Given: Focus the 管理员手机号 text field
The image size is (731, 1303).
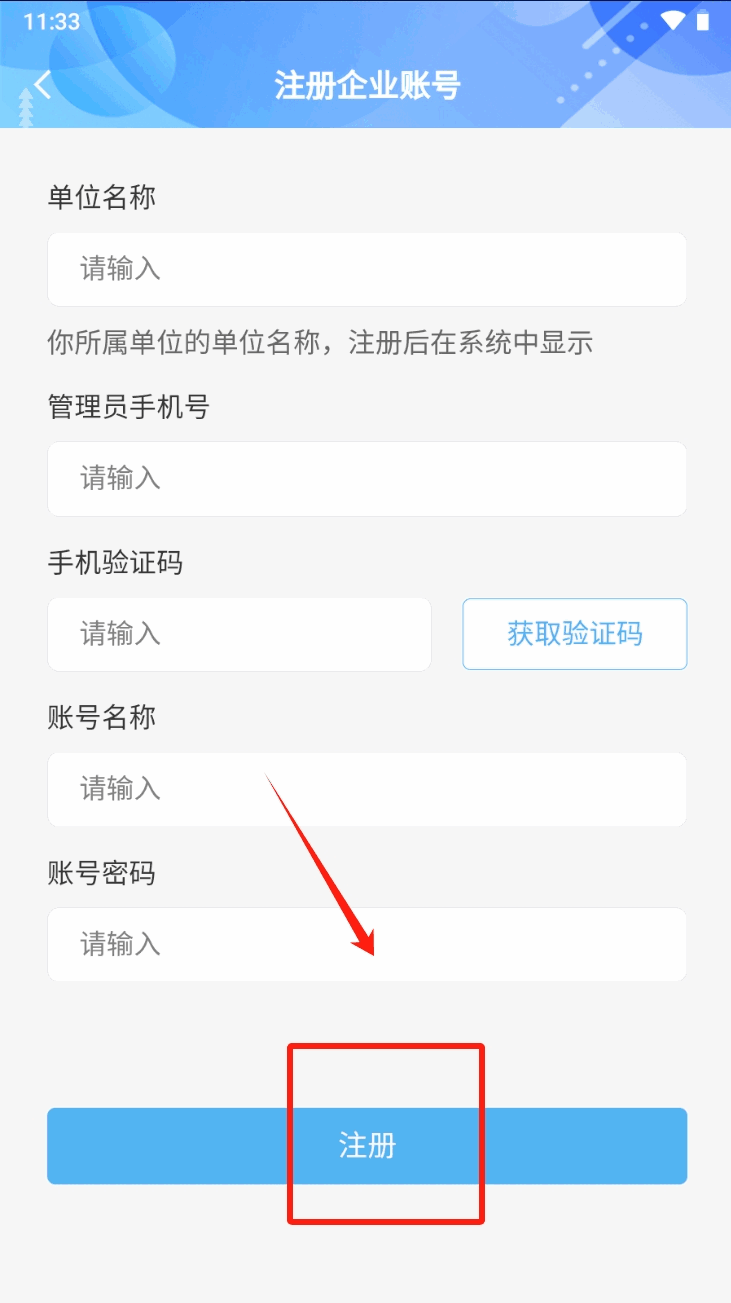Looking at the screenshot, I should 367,479.
